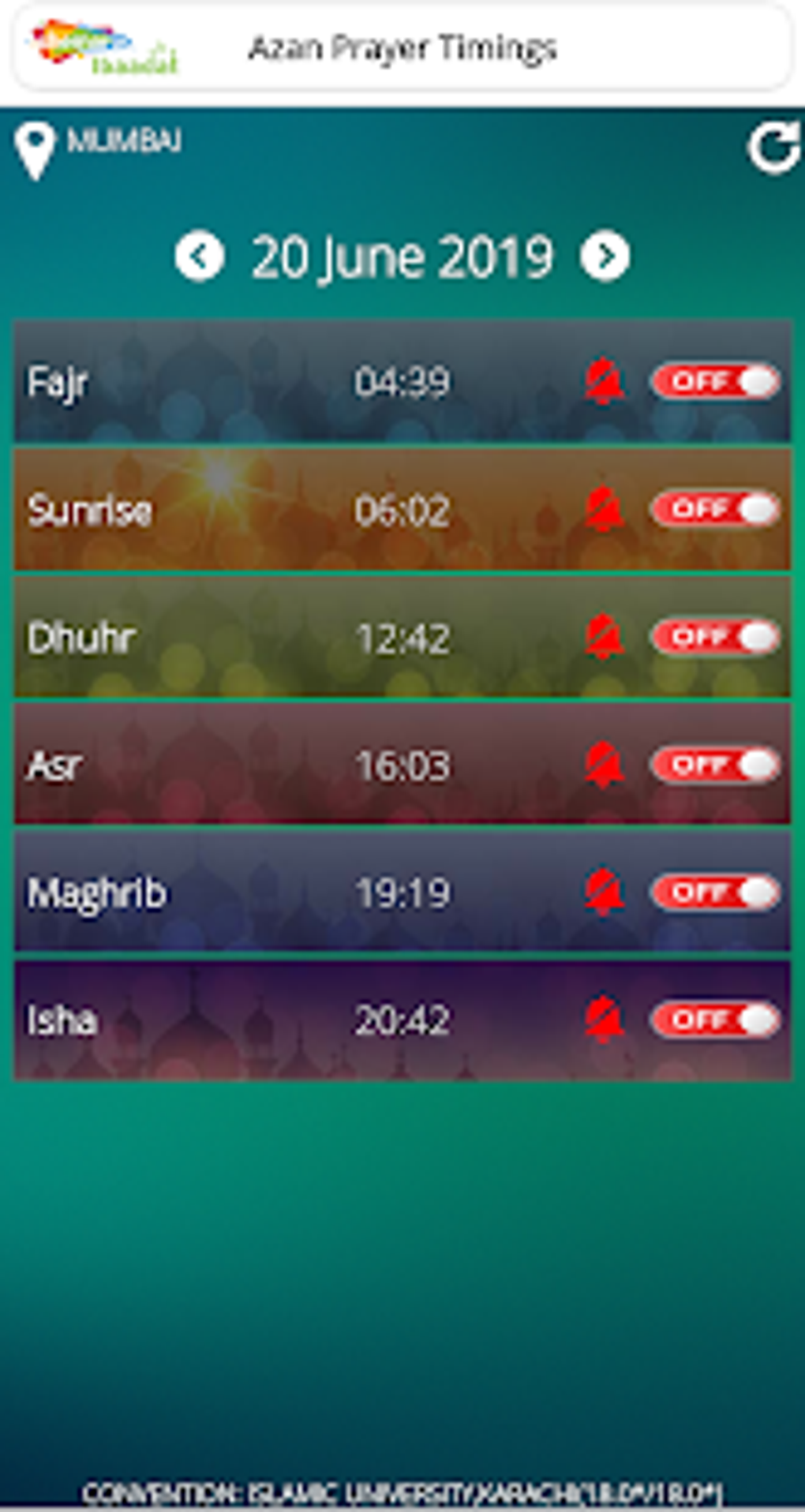Enable the Isha alarm toggle
Image resolution: width=805 pixels, height=1512 pixels.
tap(715, 1020)
